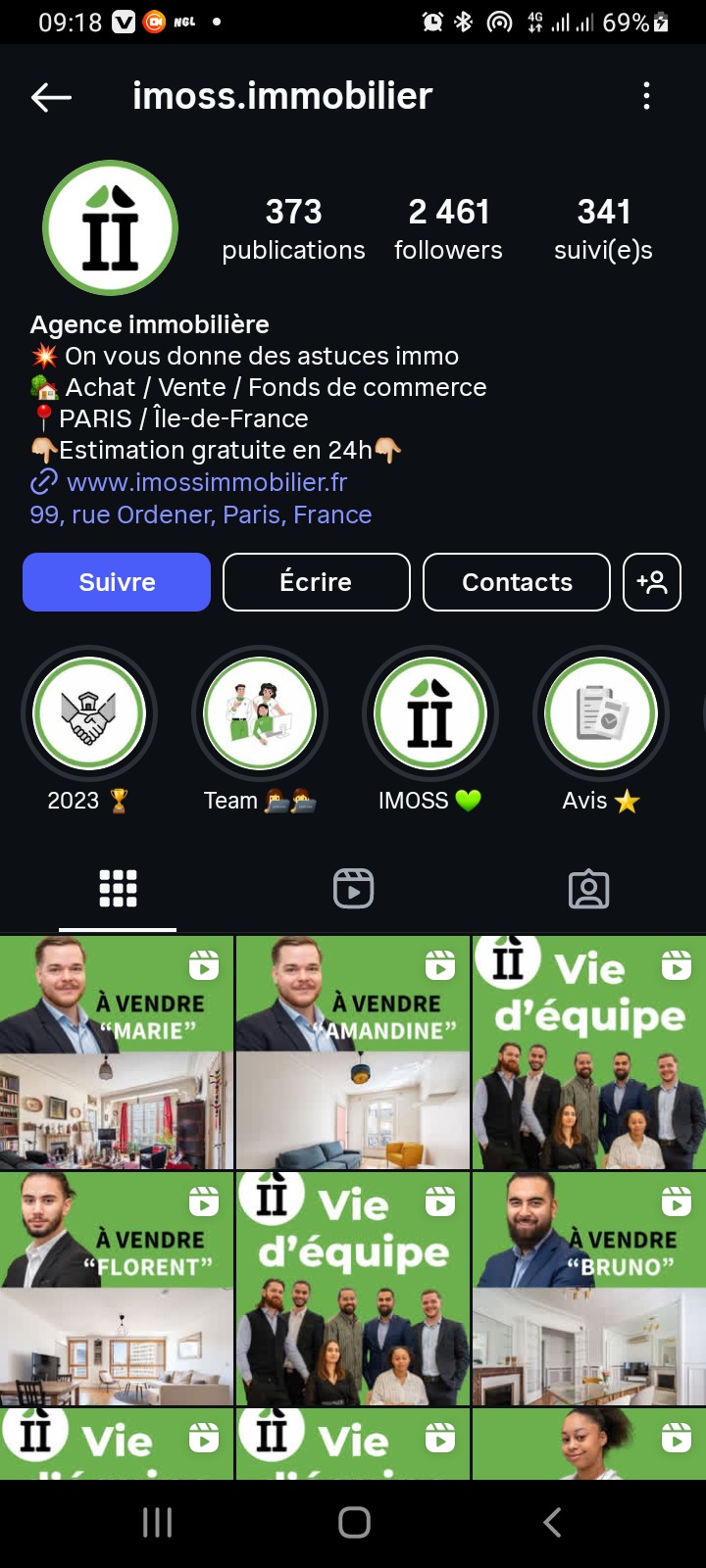706x1568 pixels.
Task: View the IMOSS story highlight
Action: [430, 713]
